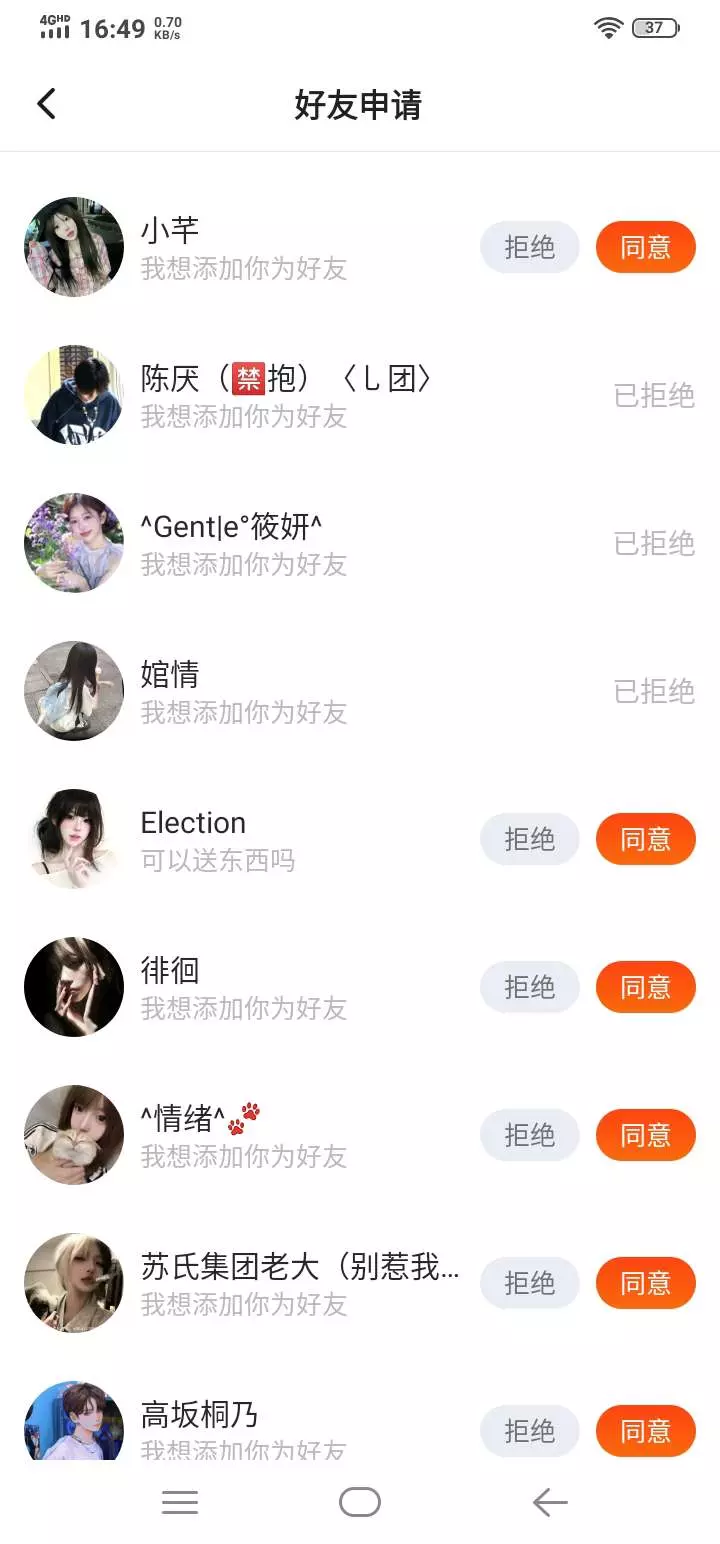
Task: Reject the friend request from 徘徊
Action: pyautogui.click(x=529, y=987)
